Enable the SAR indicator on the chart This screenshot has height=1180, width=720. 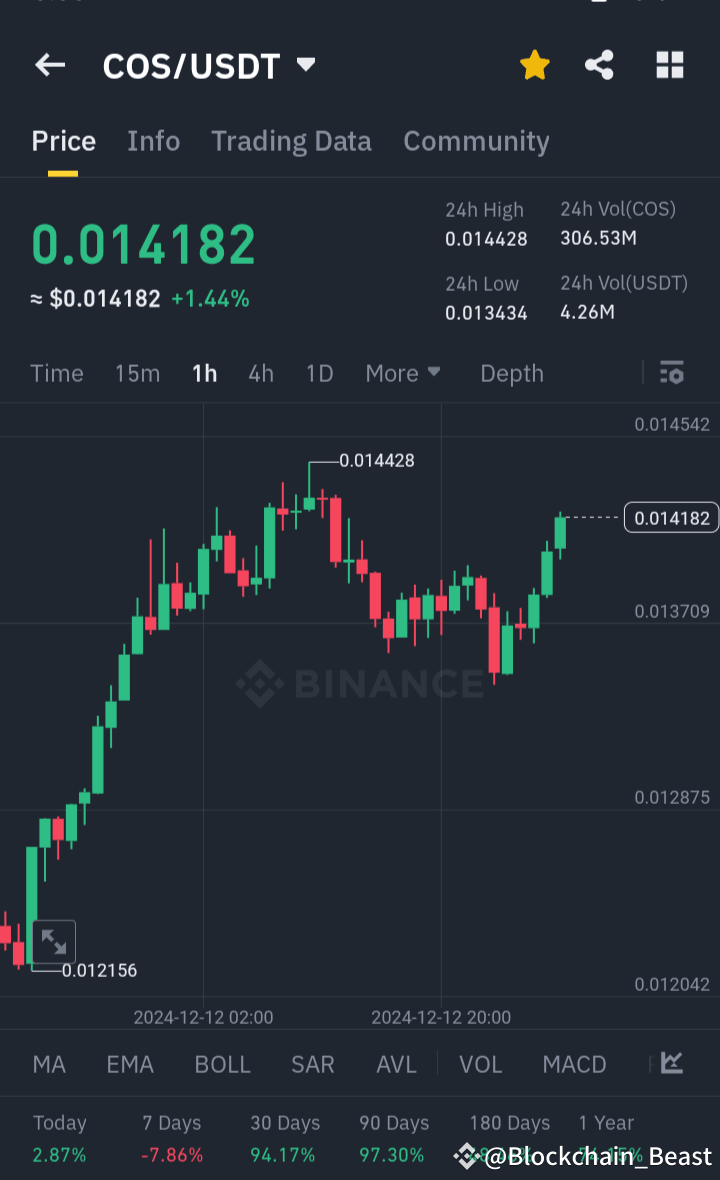[312, 1064]
